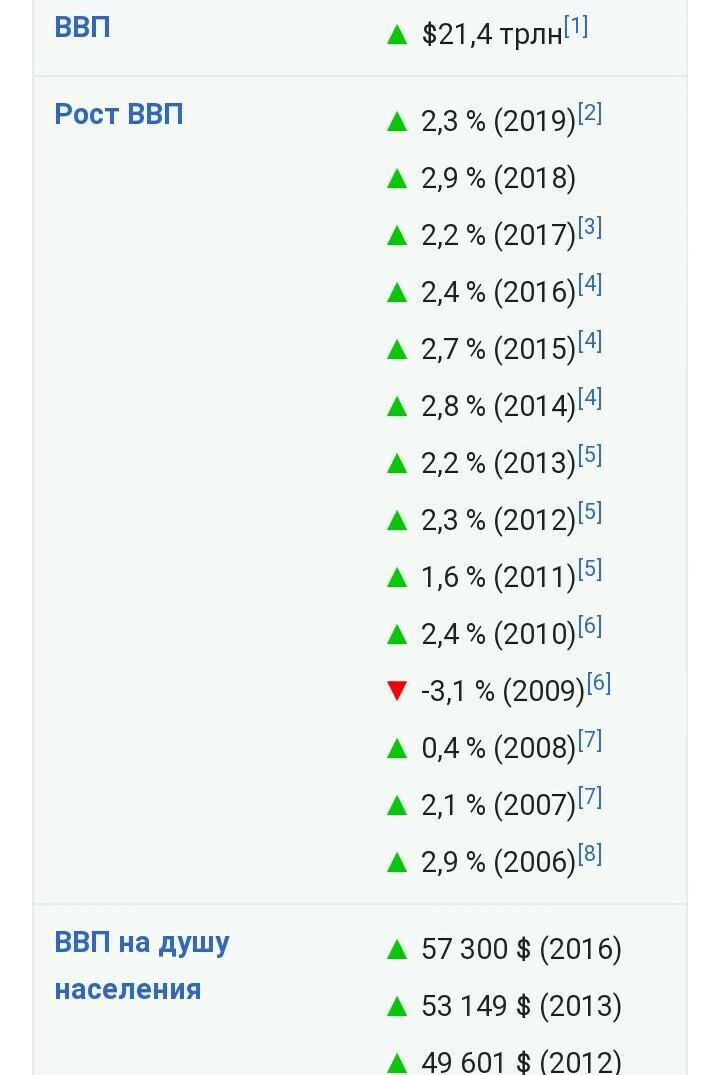Open footnote [7] beside the 2007 growth
This screenshot has width=720, height=1075.
(x=590, y=797)
